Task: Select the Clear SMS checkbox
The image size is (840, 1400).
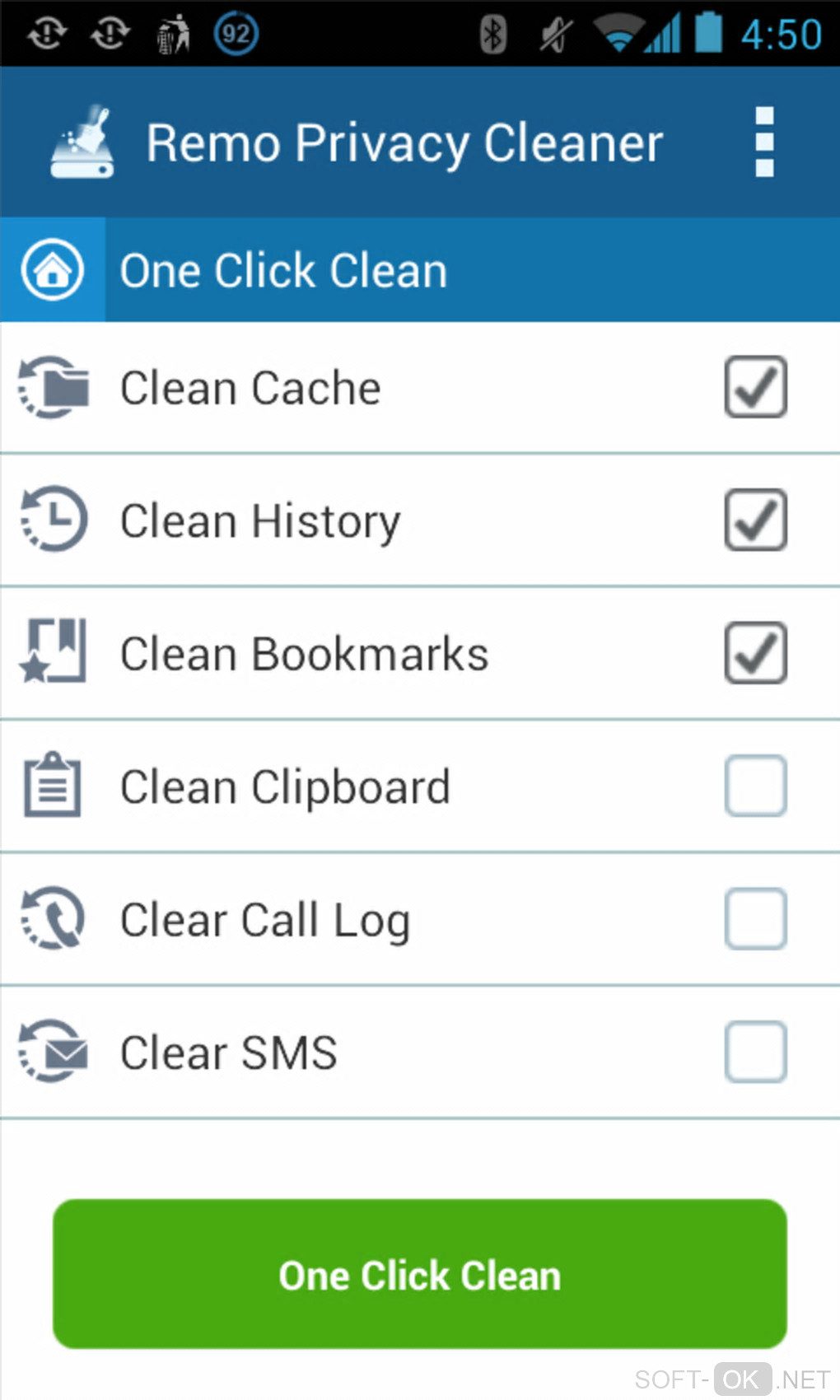Action: [x=755, y=1052]
